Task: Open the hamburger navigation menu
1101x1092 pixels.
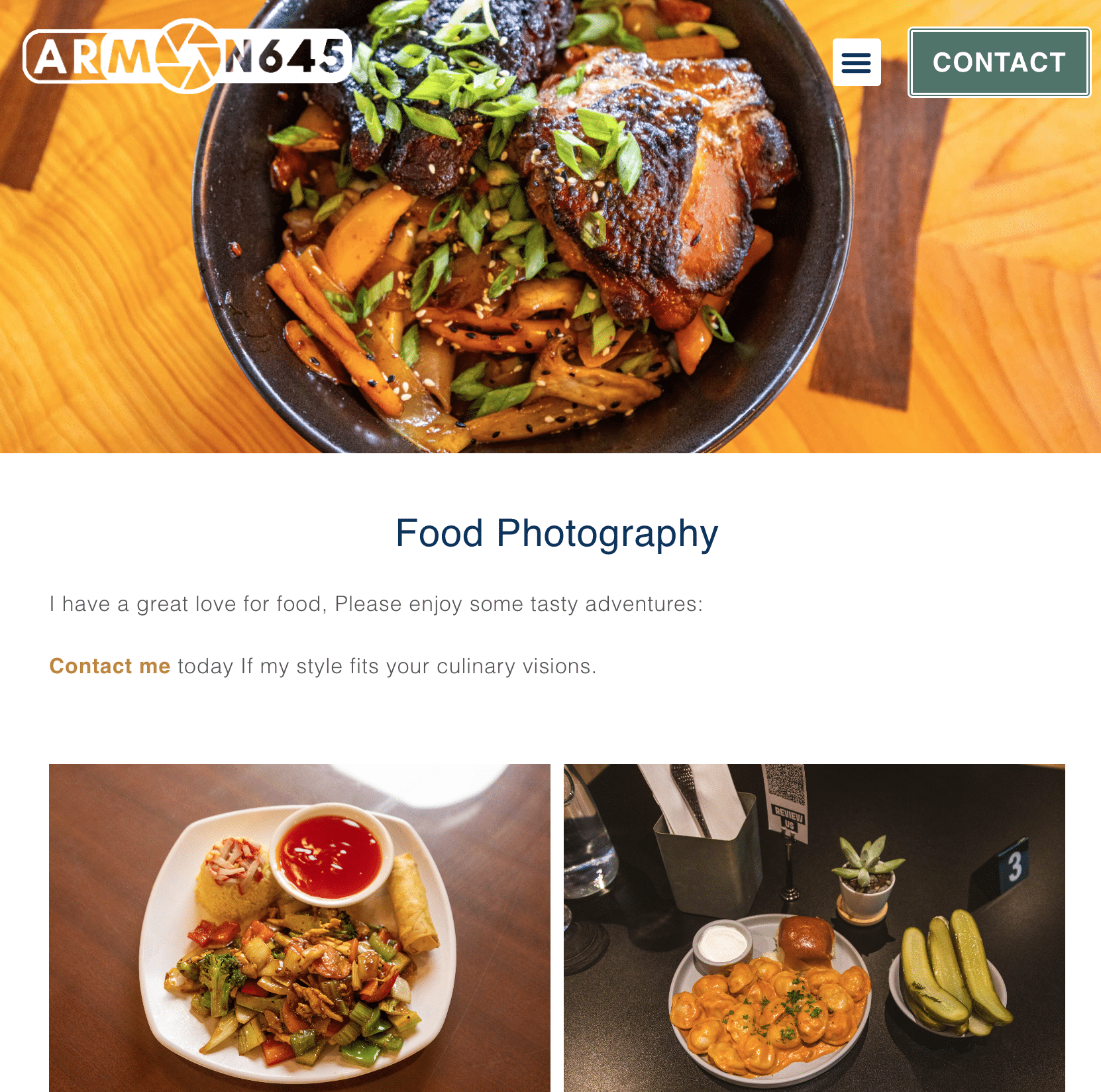Action: (856, 62)
